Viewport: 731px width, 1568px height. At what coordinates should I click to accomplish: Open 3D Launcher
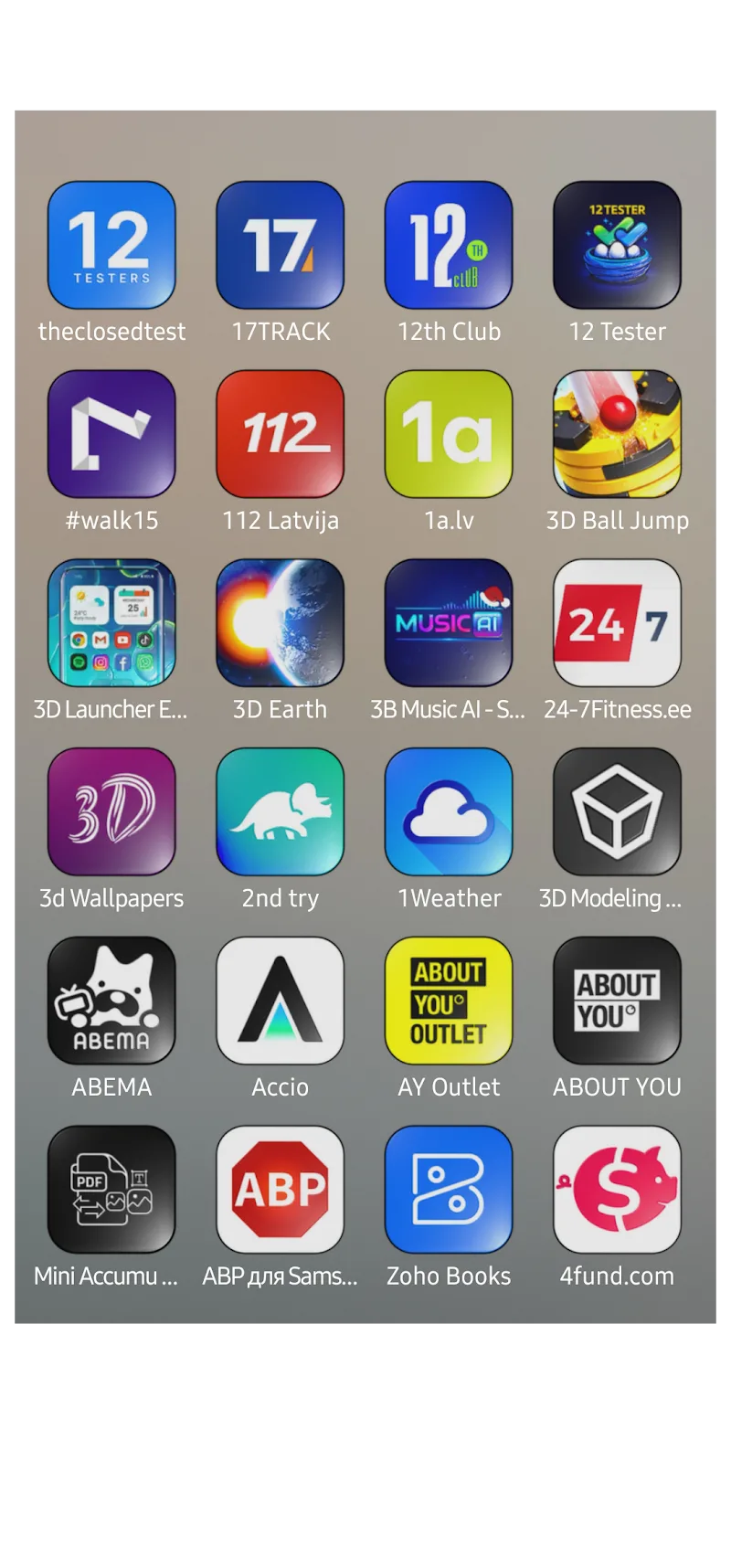[111, 622]
